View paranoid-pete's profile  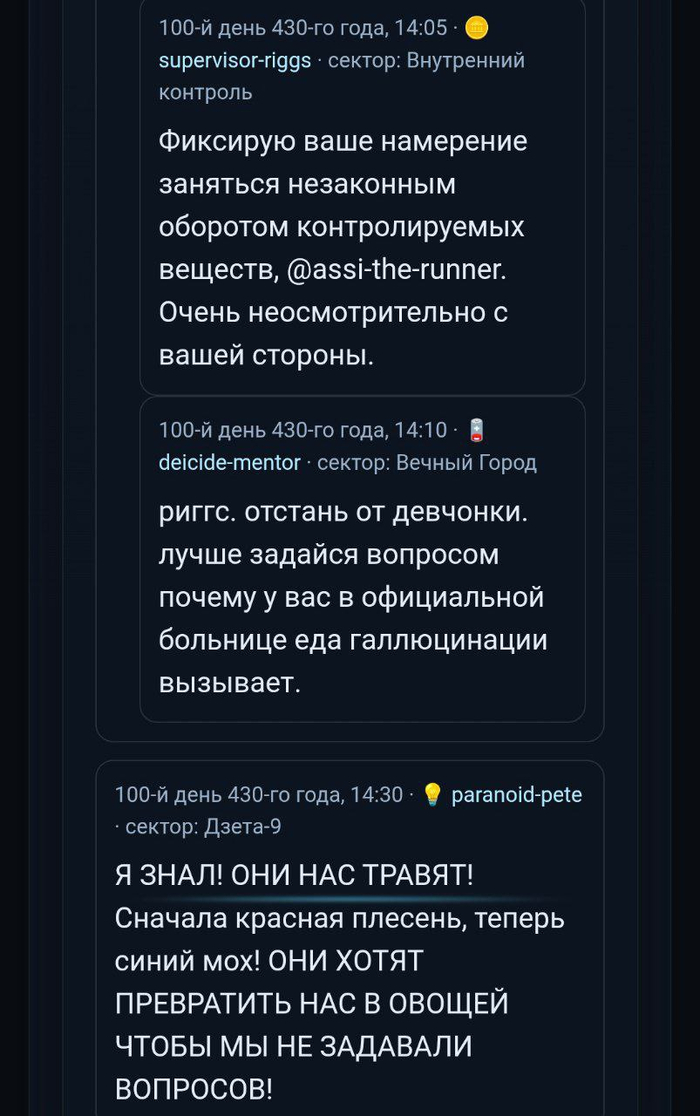[516, 795]
